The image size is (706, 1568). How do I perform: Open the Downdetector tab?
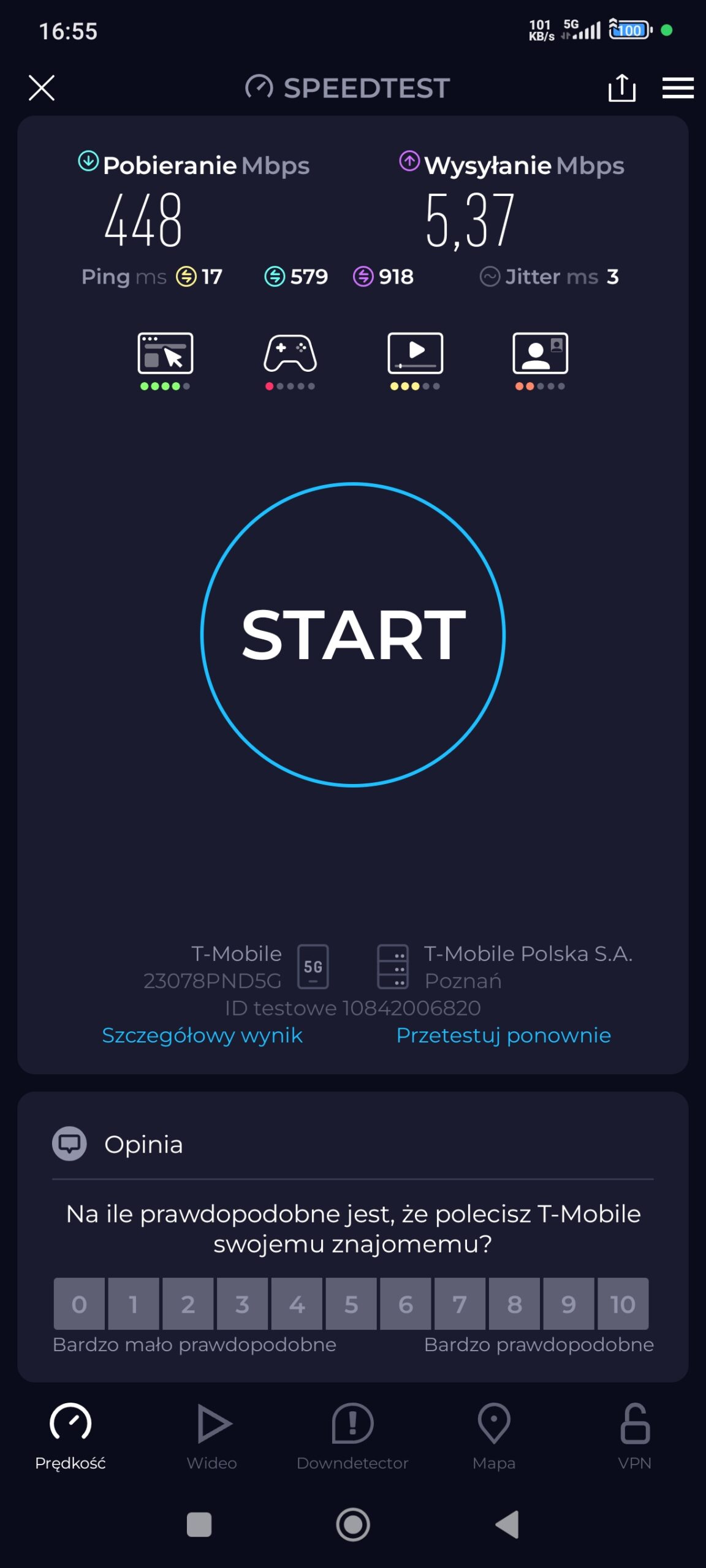pyautogui.click(x=352, y=1436)
